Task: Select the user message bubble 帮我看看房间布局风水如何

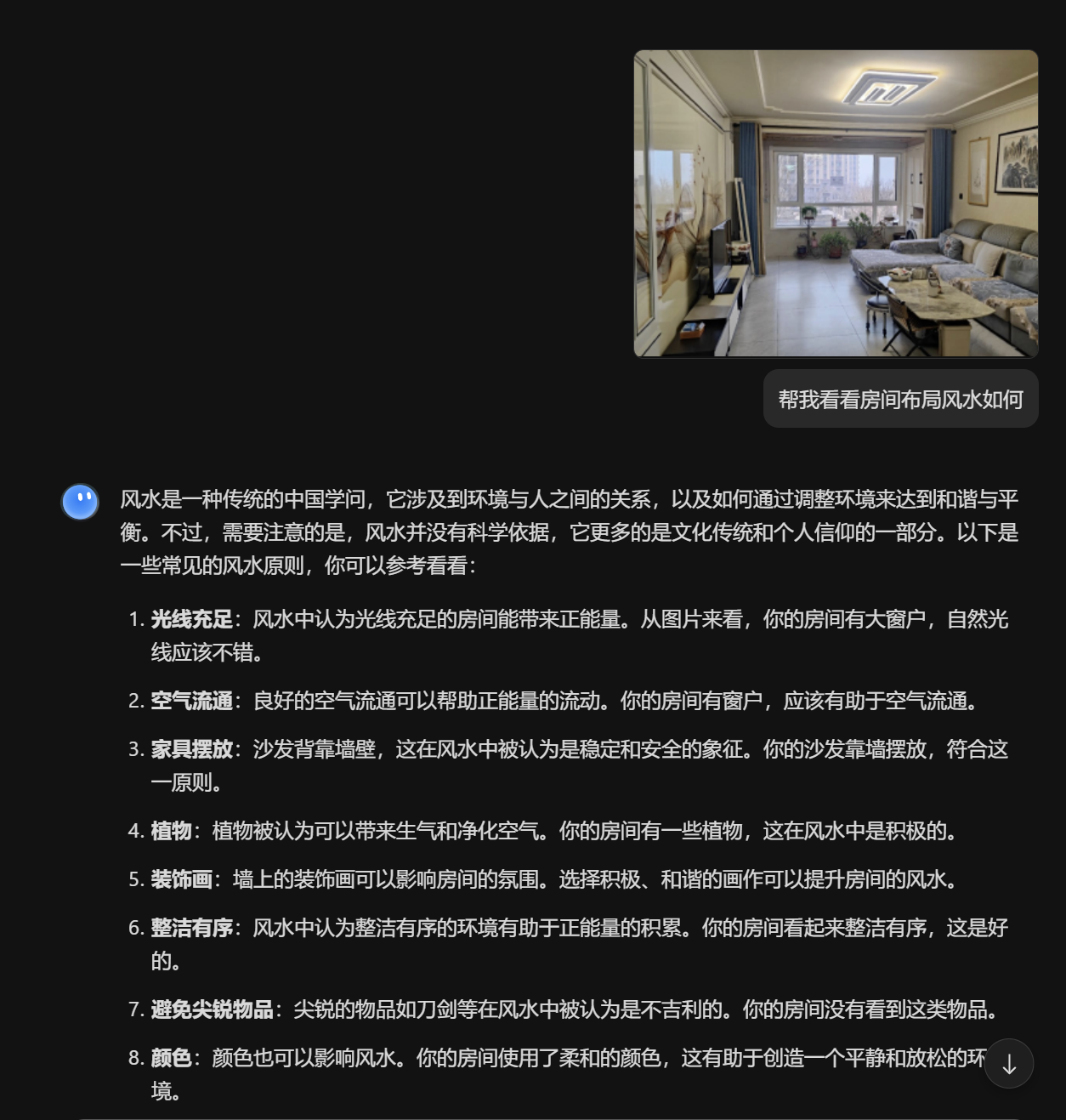Action: tap(900, 398)
